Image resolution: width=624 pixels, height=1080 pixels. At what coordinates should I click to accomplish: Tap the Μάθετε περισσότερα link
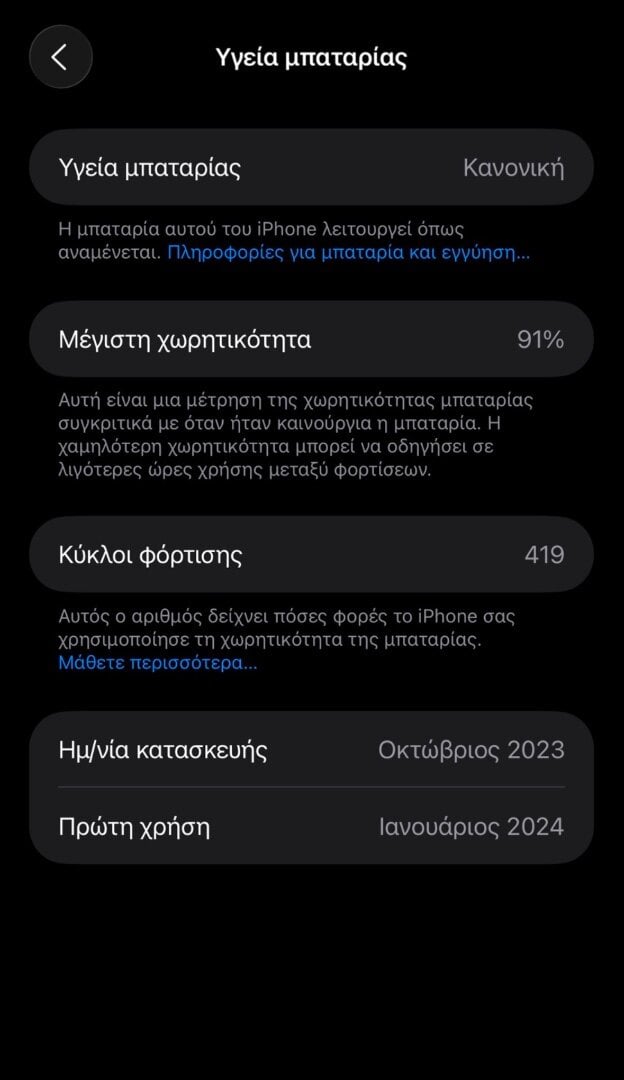(158, 663)
